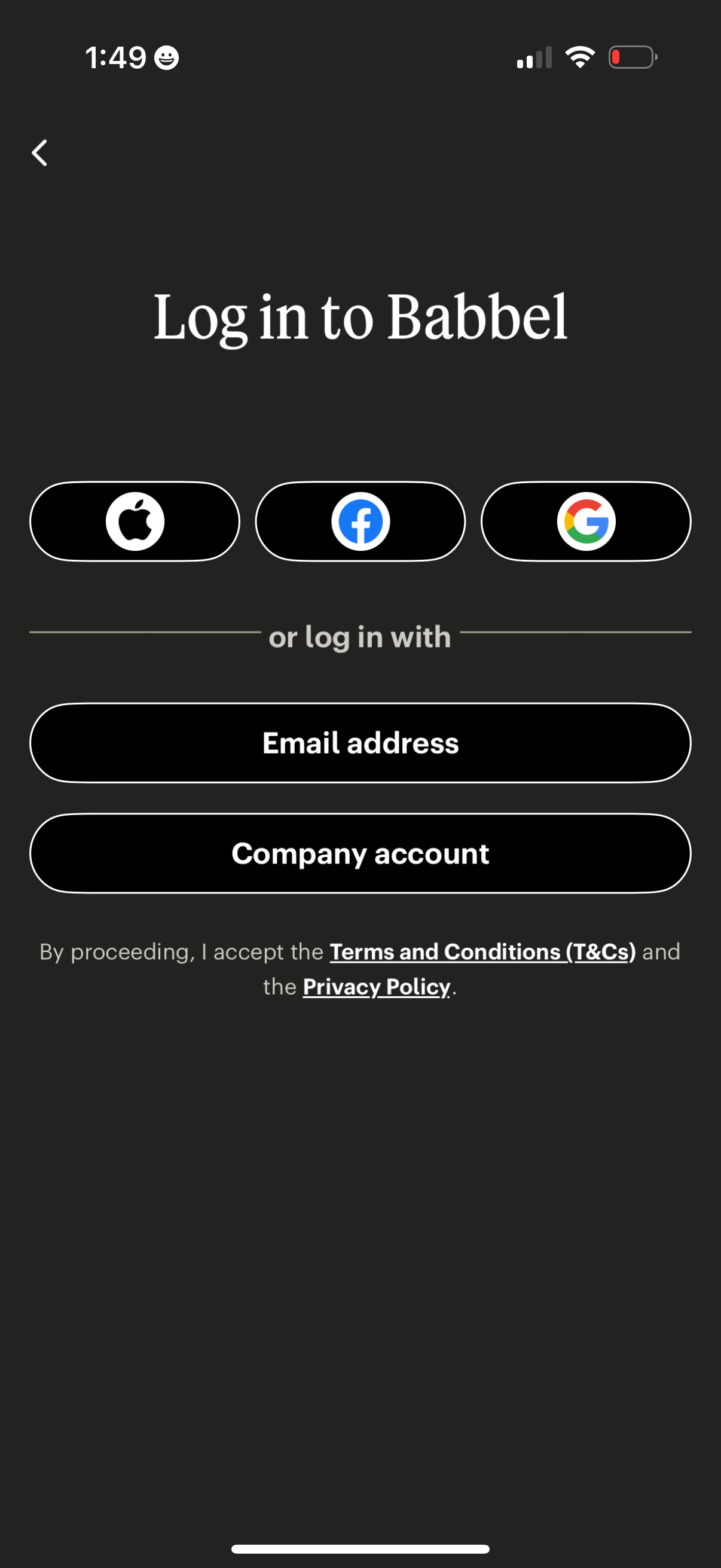The width and height of the screenshot is (721, 1568).
Task: Click the multicolored Google G logo
Action: (586, 521)
